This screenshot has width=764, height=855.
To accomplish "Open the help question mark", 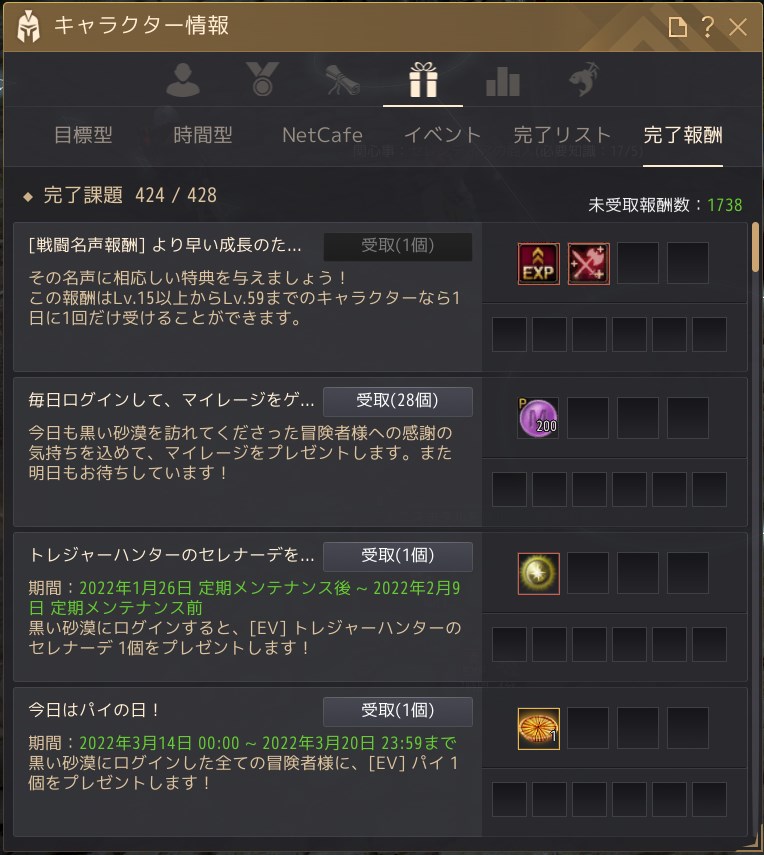I will 708,27.
